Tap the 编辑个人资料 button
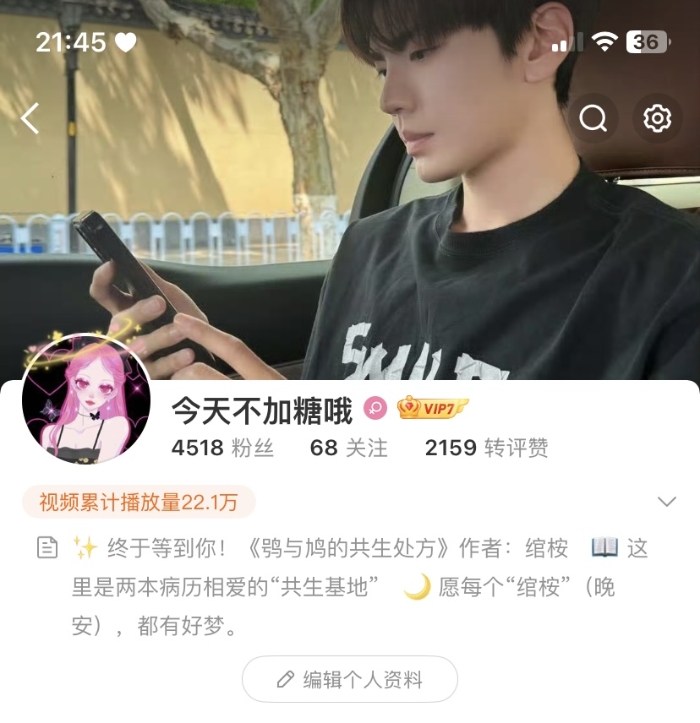 coord(350,680)
